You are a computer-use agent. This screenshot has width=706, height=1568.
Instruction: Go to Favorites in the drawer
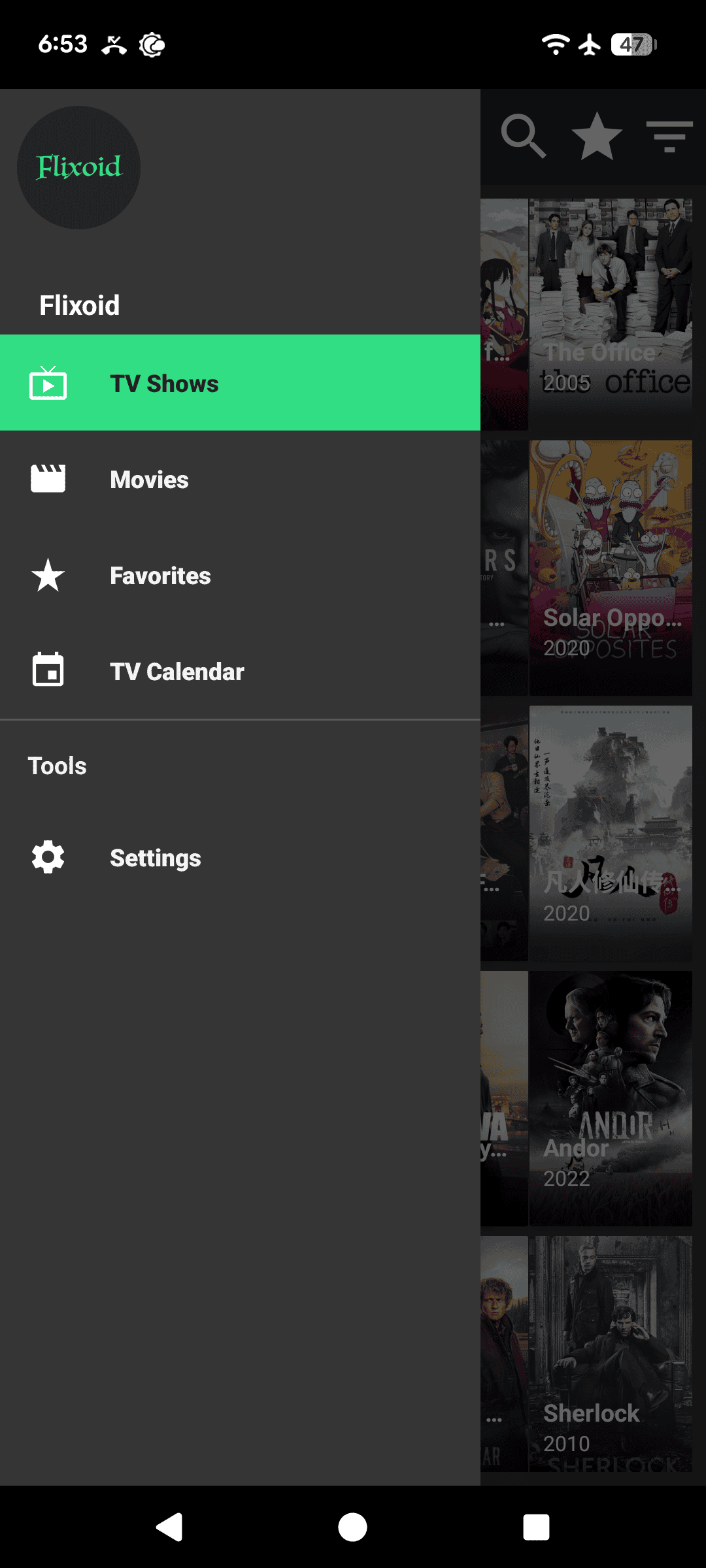point(240,576)
